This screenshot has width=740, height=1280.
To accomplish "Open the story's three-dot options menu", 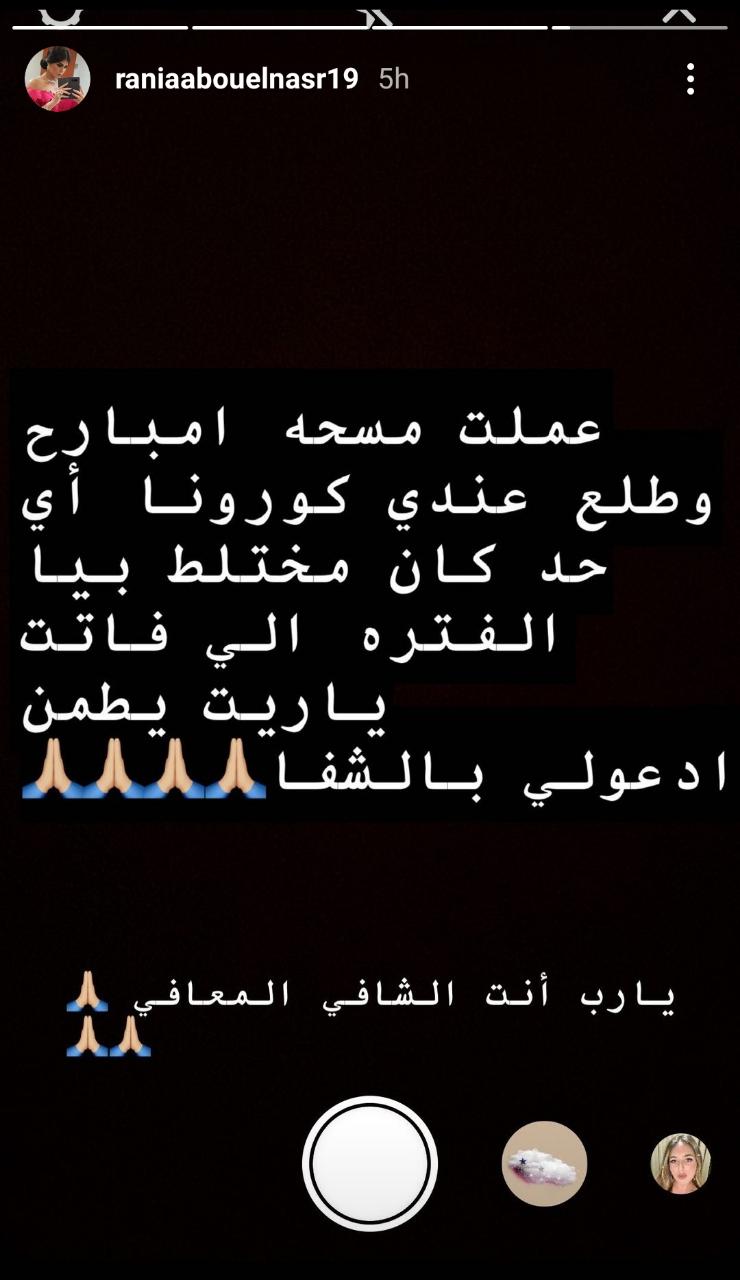I will 691,79.
